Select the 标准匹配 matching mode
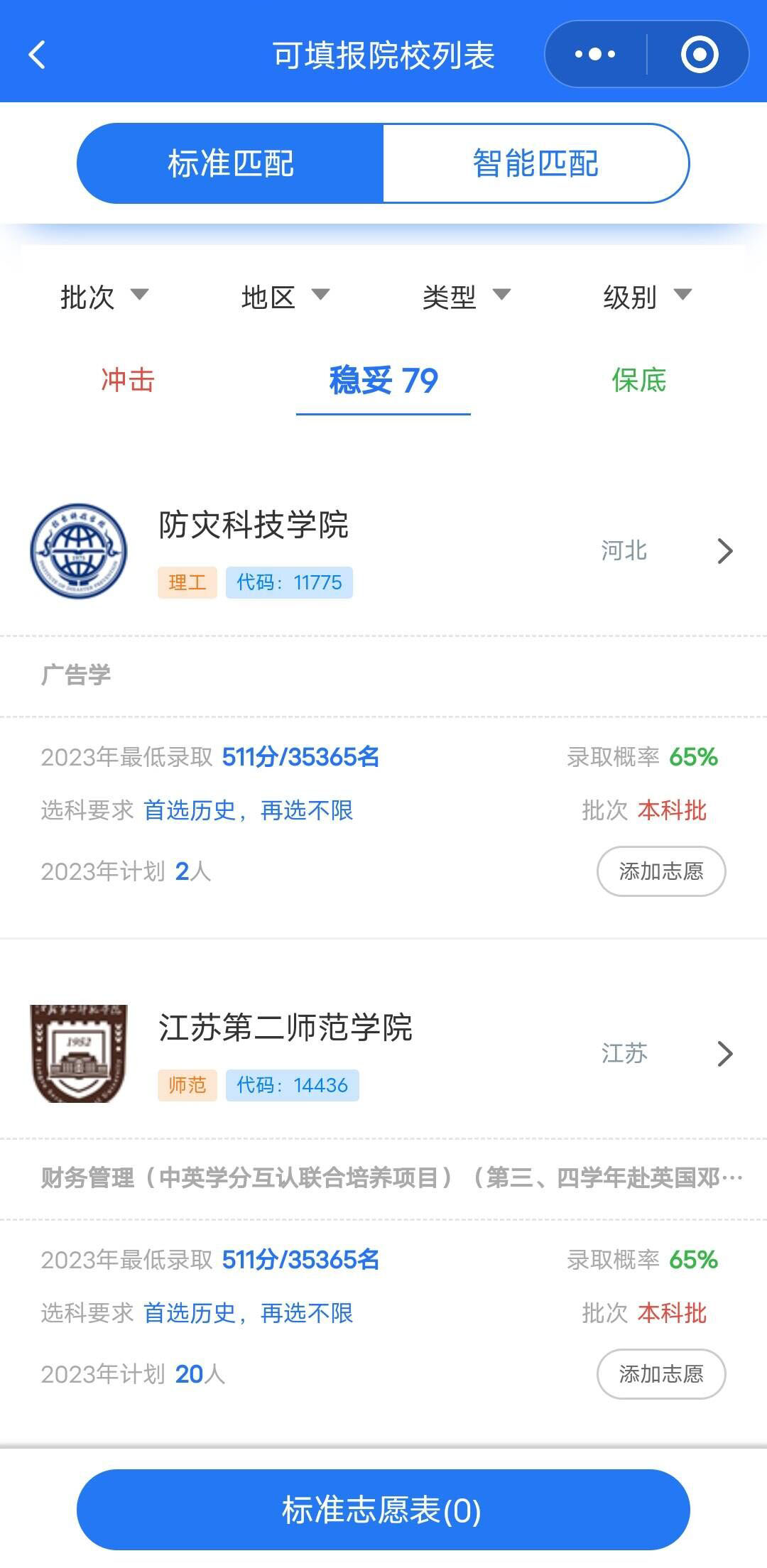 [x=230, y=163]
